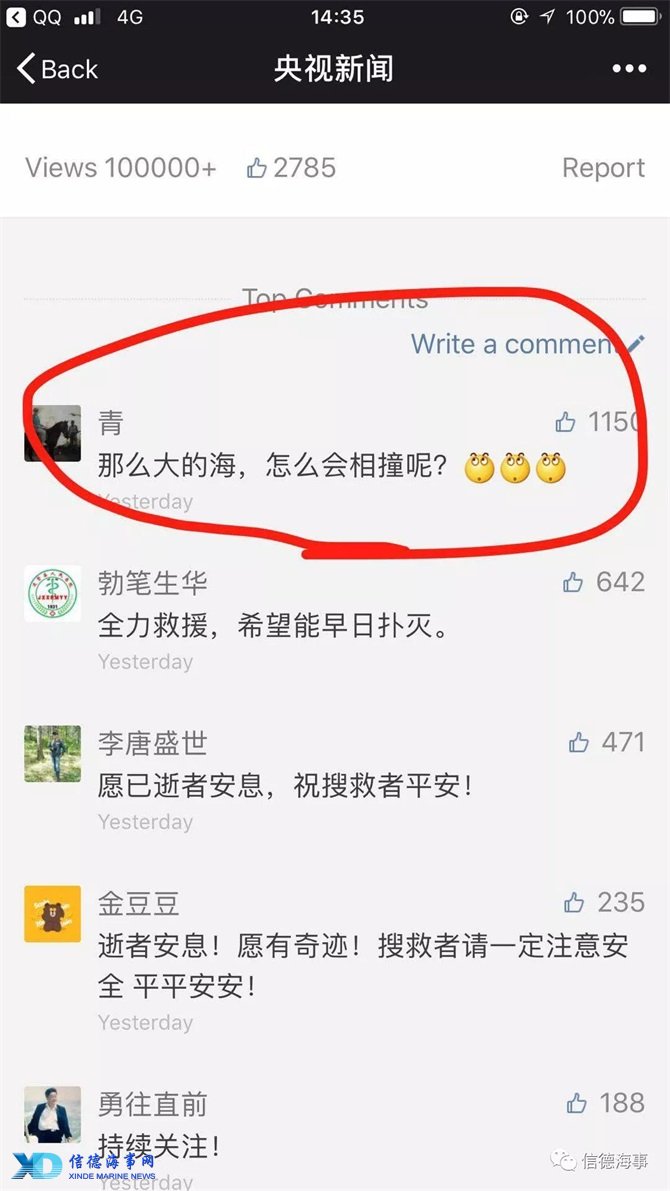
Task: Like 勃笔生华's comment
Action: (x=573, y=582)
